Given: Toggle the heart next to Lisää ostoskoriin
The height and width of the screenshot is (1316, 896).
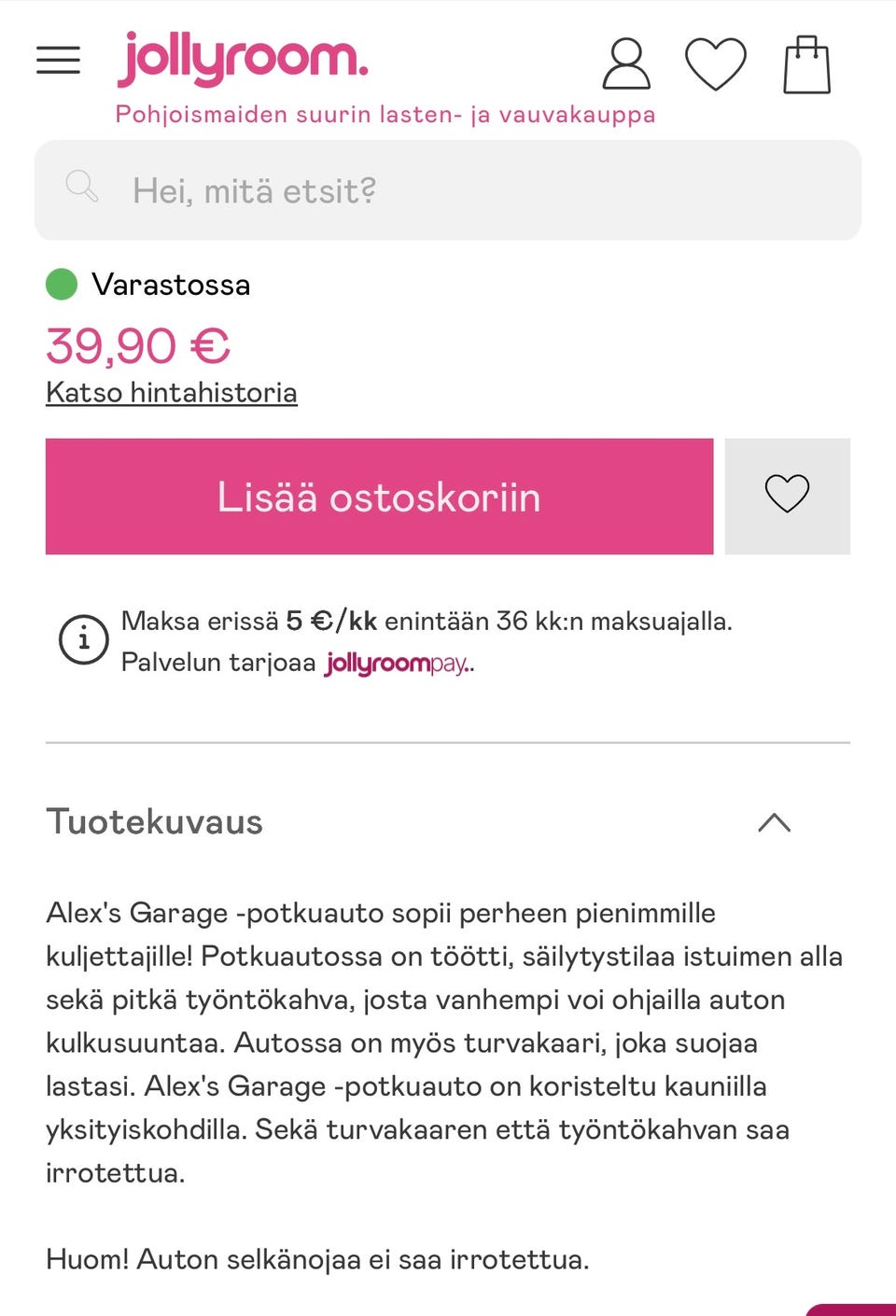Looking at the screenshot, I should click(787, 496).
